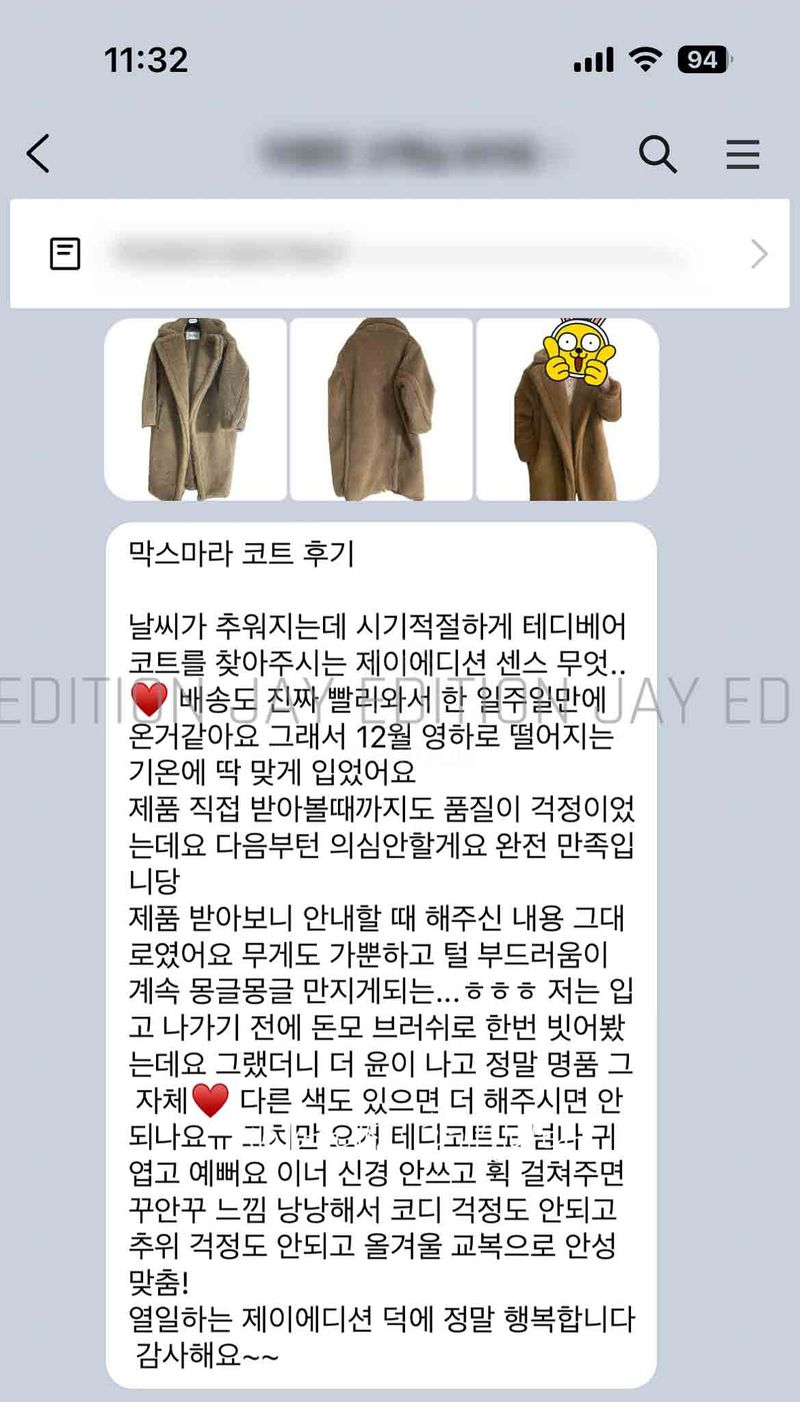Open the photo of person wearing coat

tap(567, 409)
